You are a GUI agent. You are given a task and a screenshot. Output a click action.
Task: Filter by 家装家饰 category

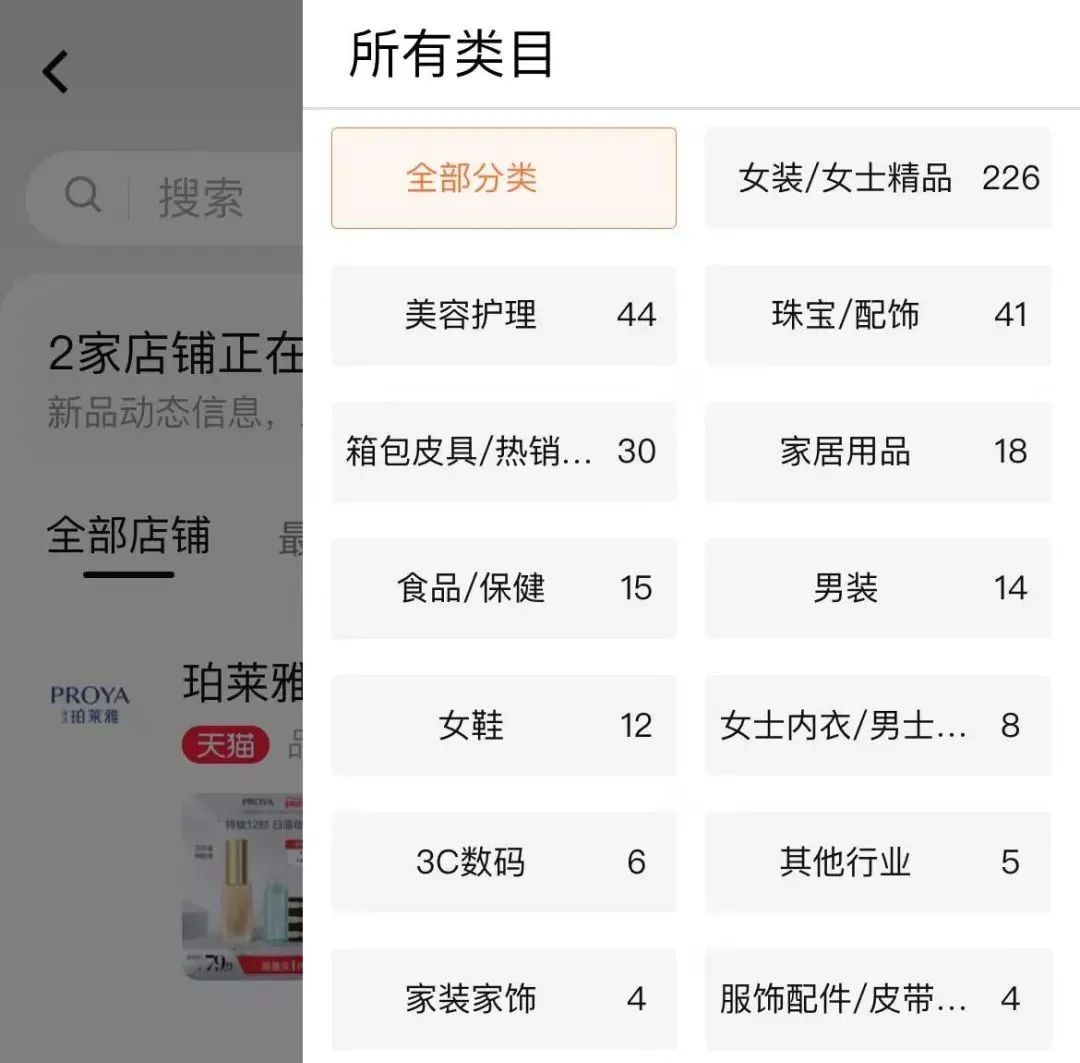(x=503, y=998)
